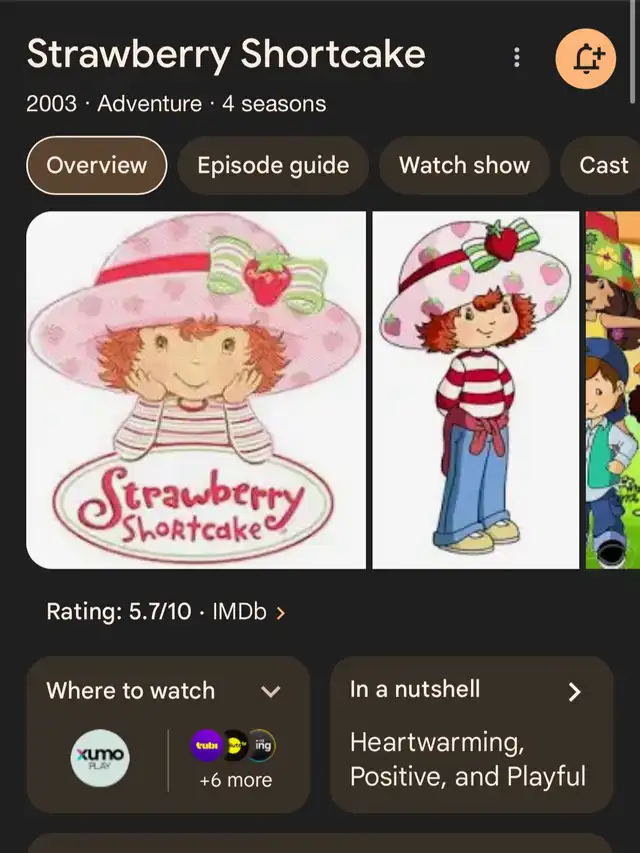Tap the bell icon to get show alerts

586,58
